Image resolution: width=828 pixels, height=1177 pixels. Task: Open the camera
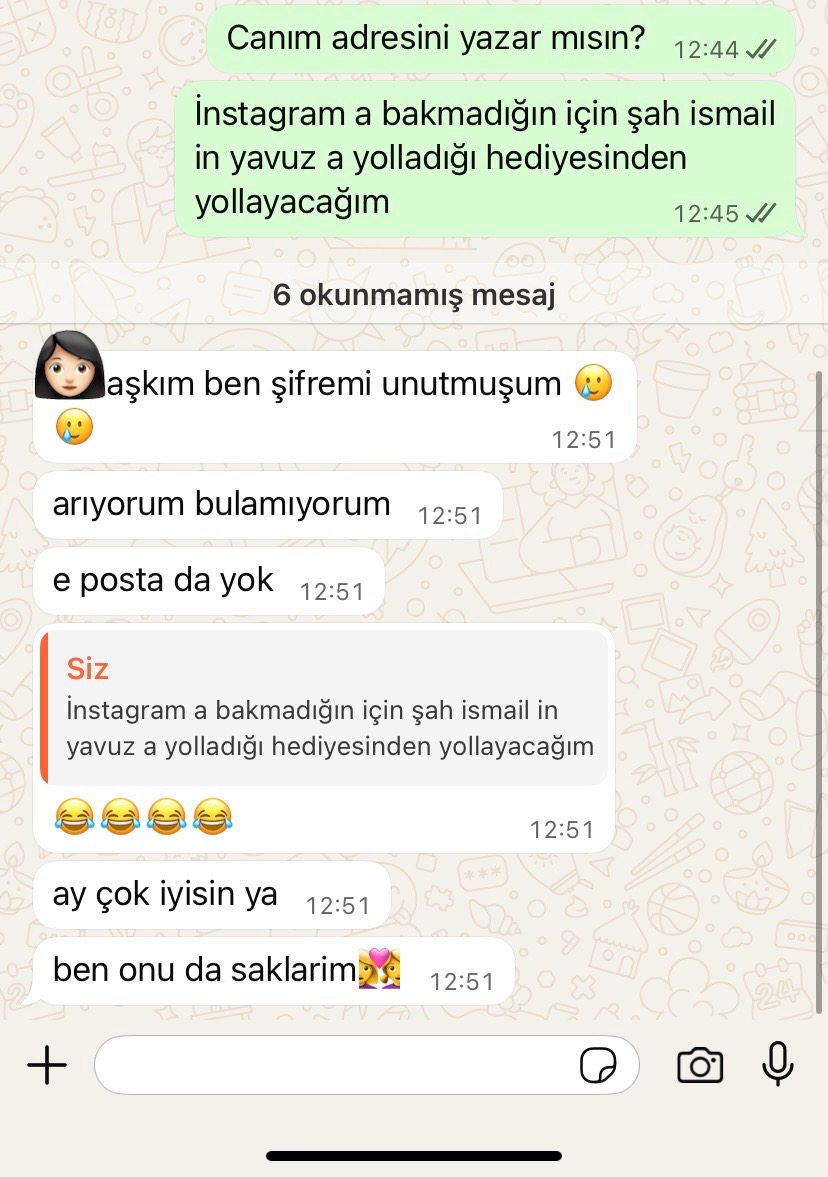click(x=700, y=1065)
